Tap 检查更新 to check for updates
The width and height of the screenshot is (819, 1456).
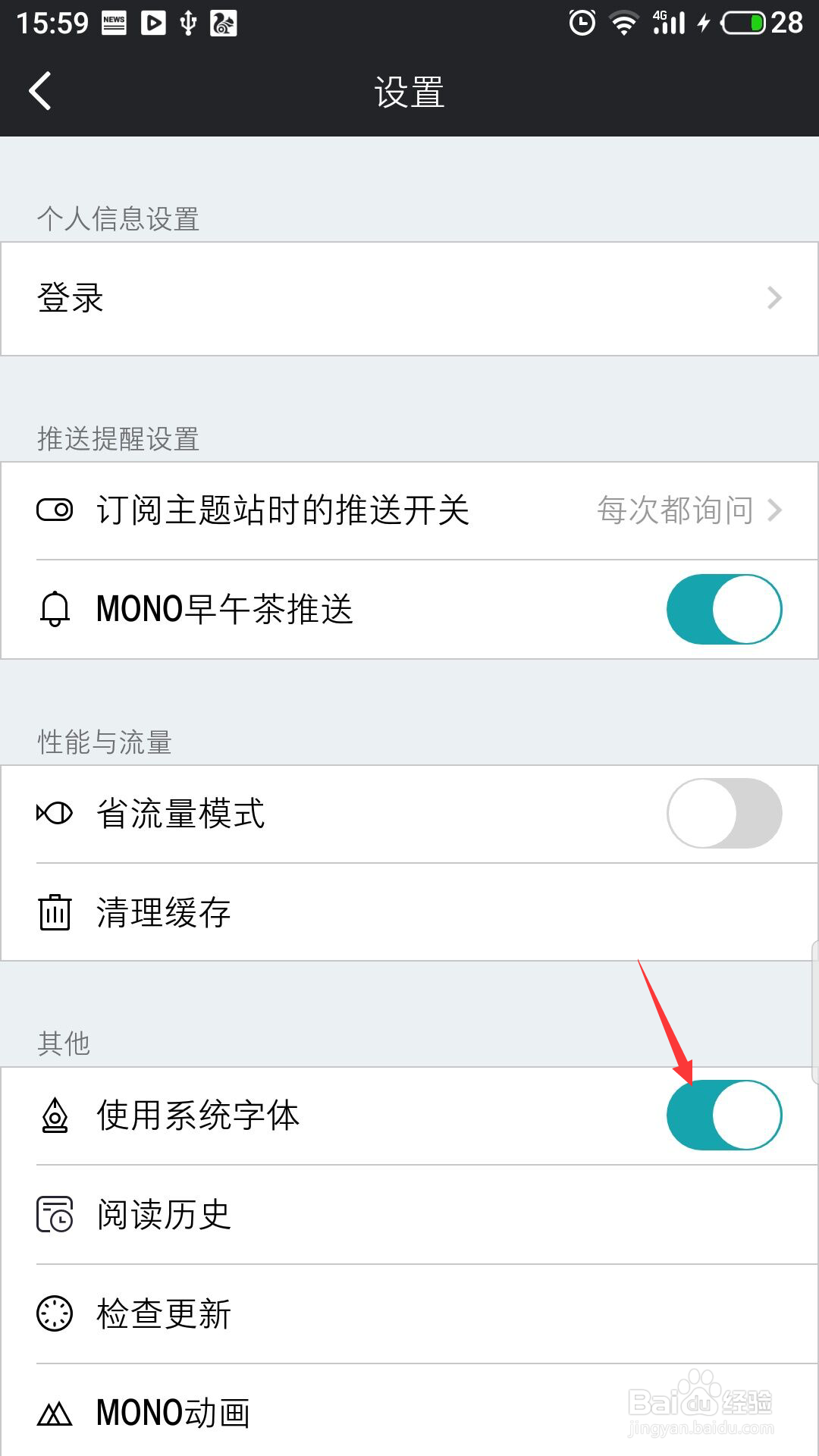pyautogui.click(x=163, y=1314)
